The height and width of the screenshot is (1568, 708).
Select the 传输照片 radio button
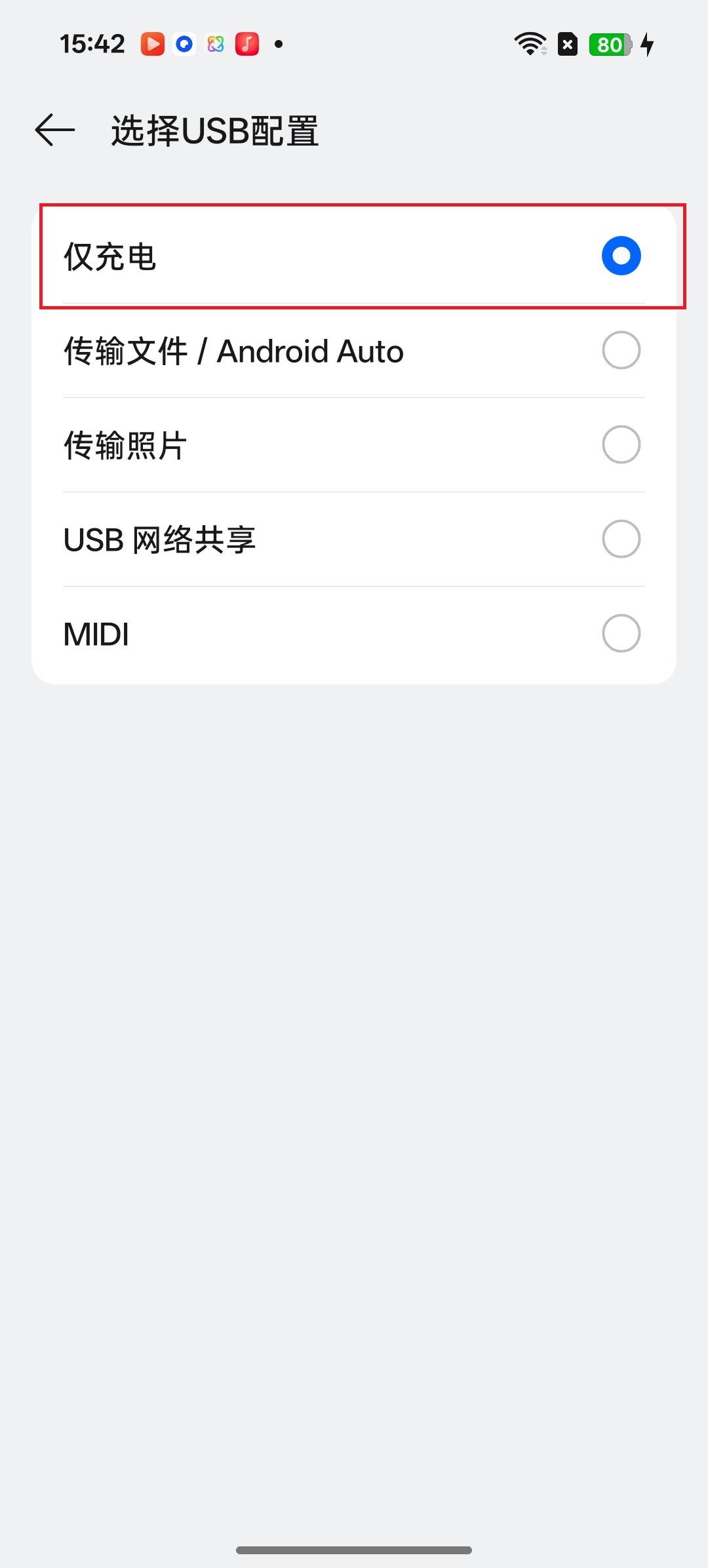(620, 444)
